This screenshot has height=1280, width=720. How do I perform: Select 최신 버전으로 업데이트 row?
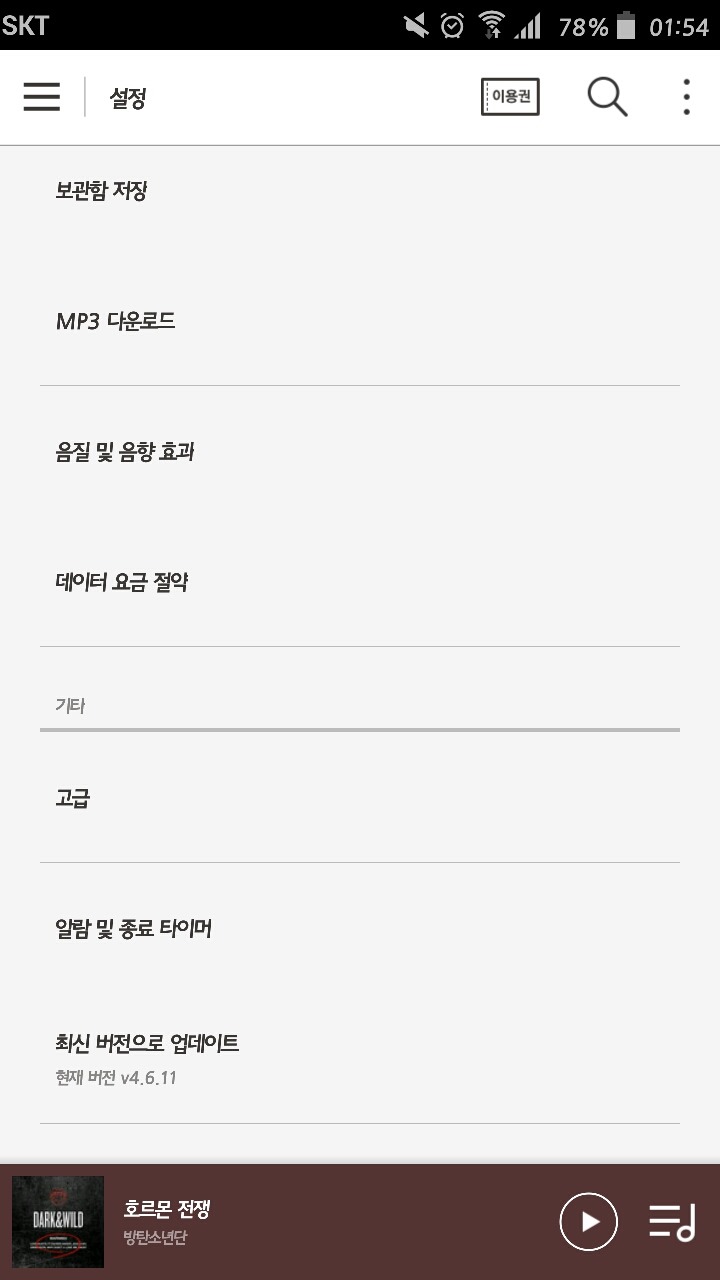click(360, 1058)
